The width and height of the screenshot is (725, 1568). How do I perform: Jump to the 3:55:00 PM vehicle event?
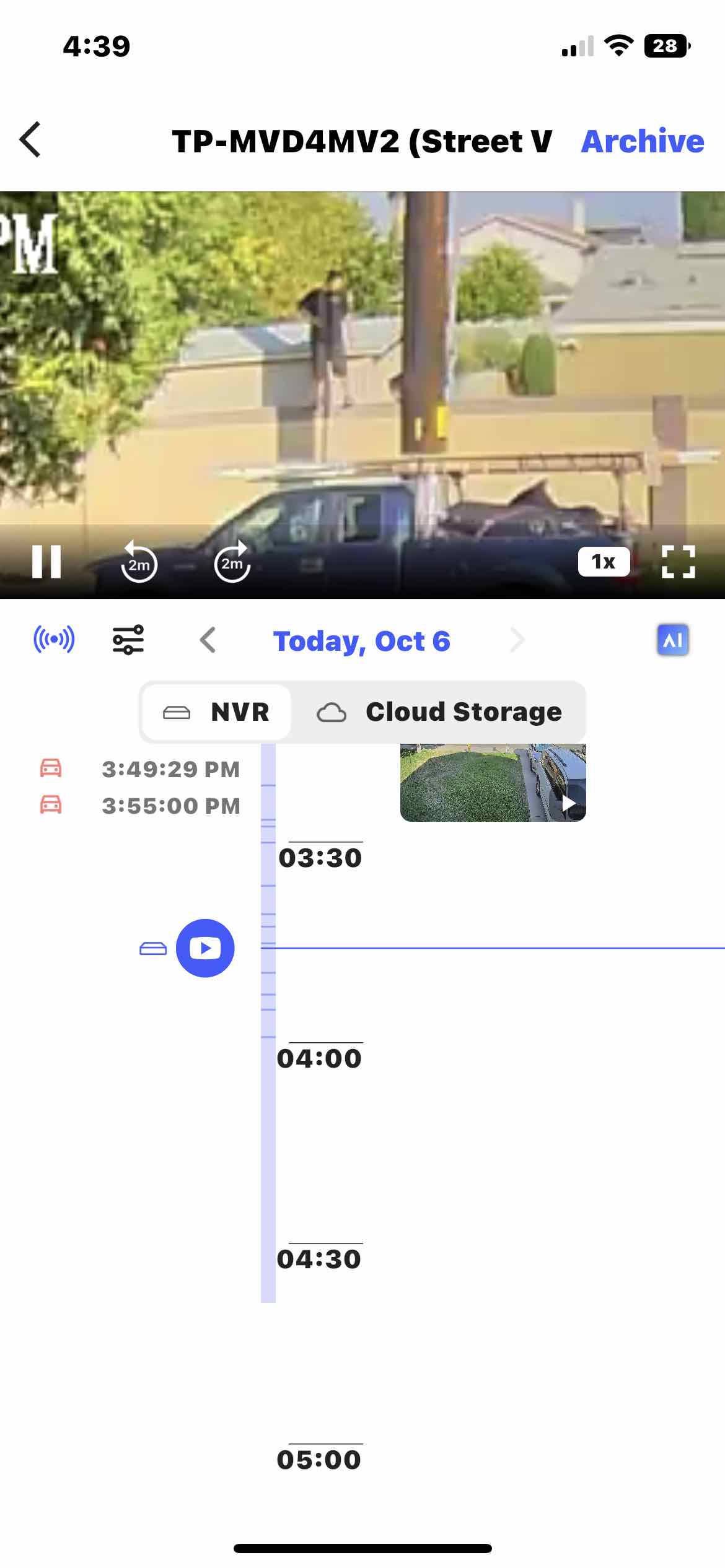click(x=139, y=806)
